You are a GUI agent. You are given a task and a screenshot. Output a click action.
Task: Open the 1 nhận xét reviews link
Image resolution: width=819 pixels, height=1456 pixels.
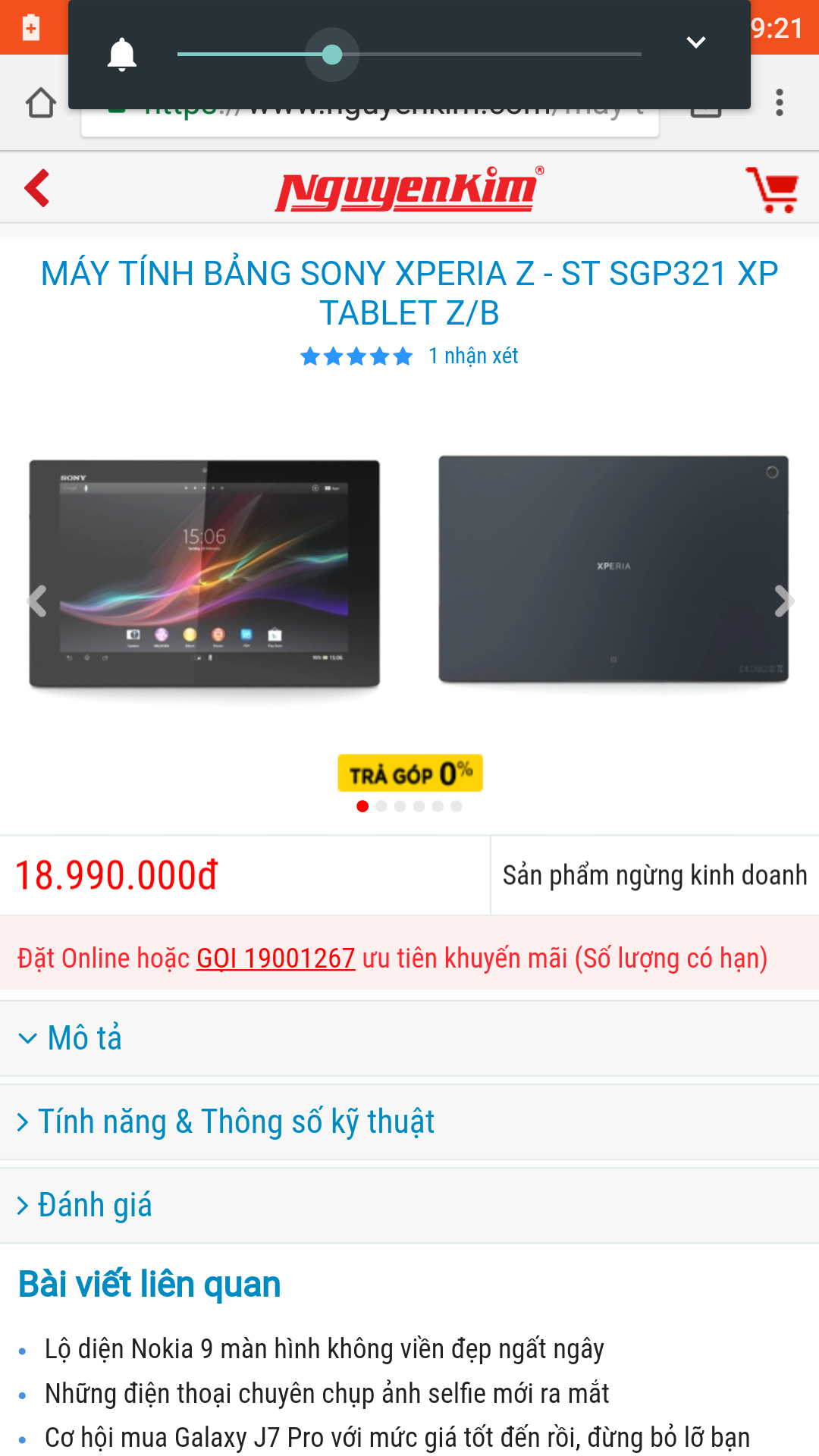click(472, 356)
